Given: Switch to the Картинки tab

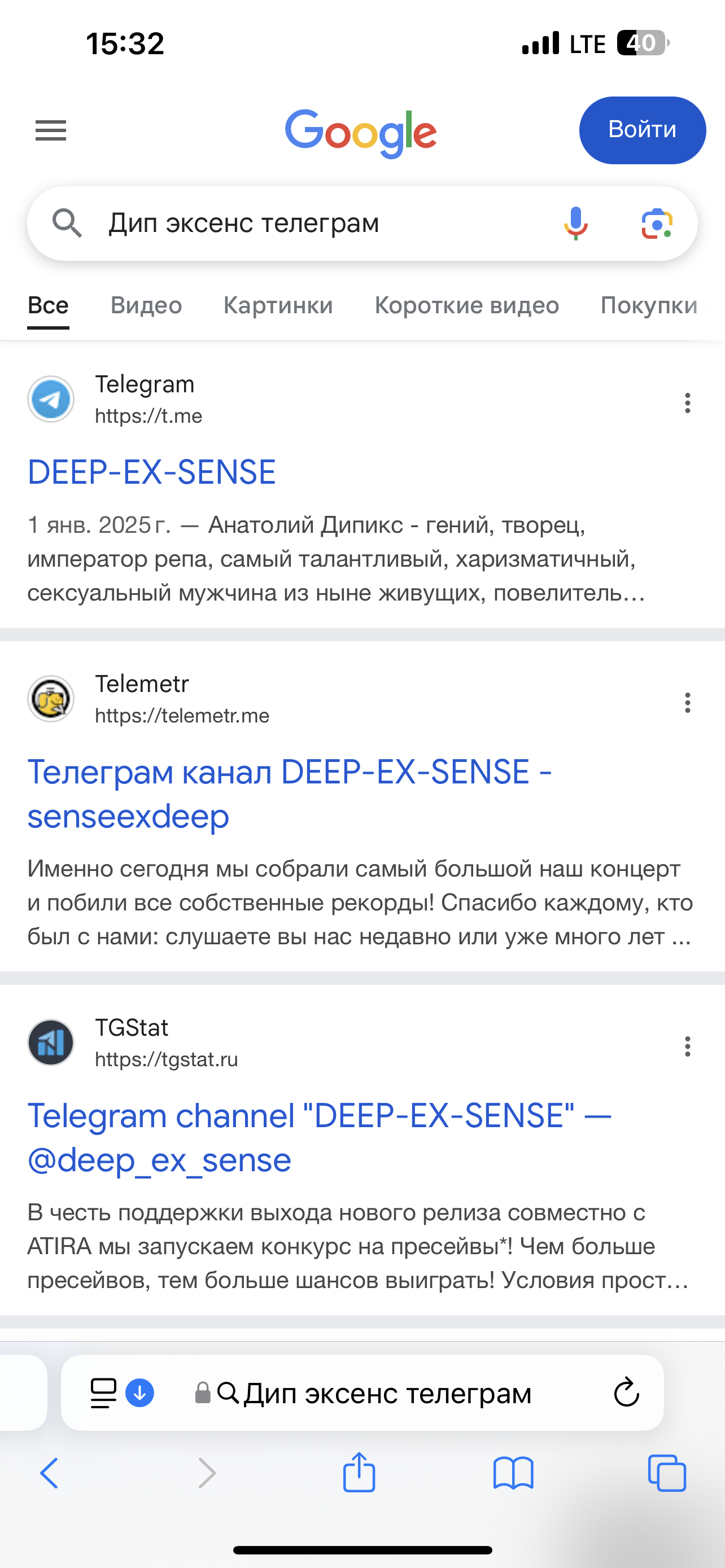Looking at the screenshot, I should (x=278, y=305).
